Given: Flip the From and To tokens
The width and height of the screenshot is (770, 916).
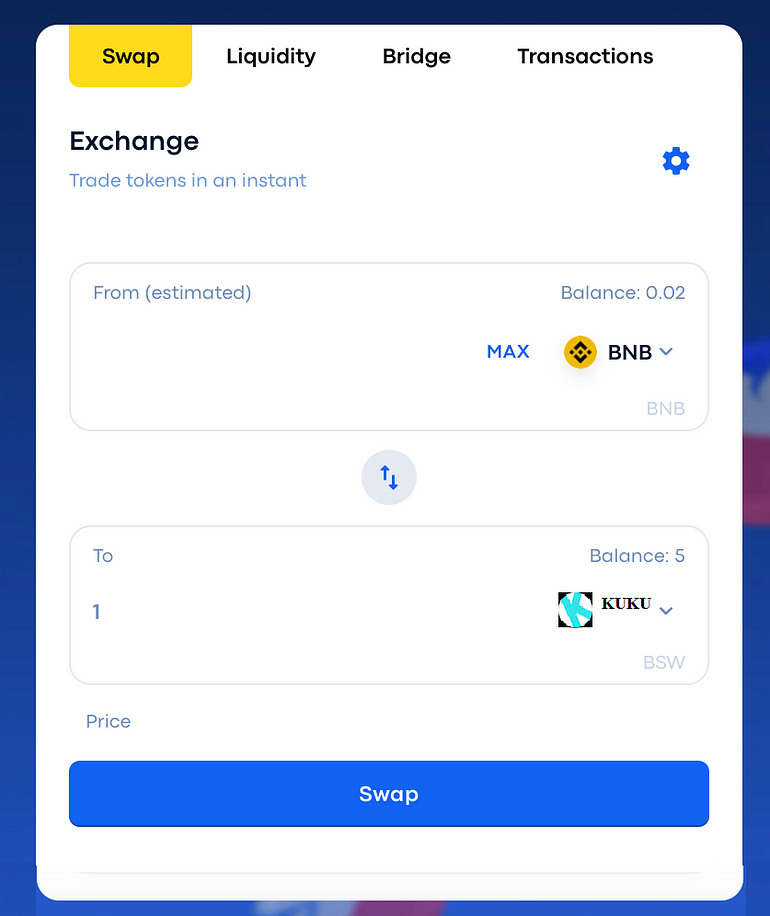Looking at the screenshot, I should point(389,477).
